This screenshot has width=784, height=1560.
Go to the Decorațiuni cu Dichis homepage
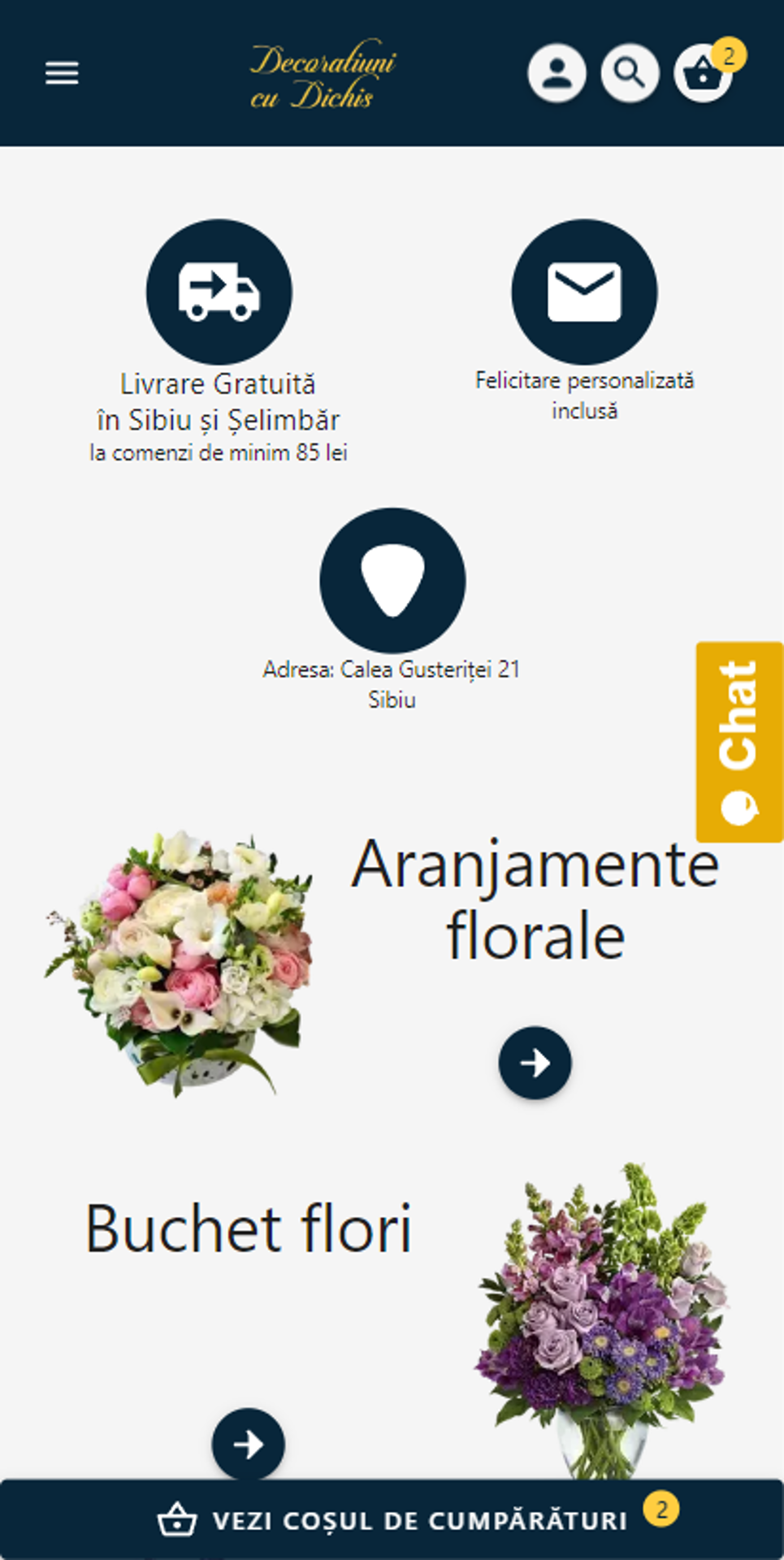(x=322, y=76)
